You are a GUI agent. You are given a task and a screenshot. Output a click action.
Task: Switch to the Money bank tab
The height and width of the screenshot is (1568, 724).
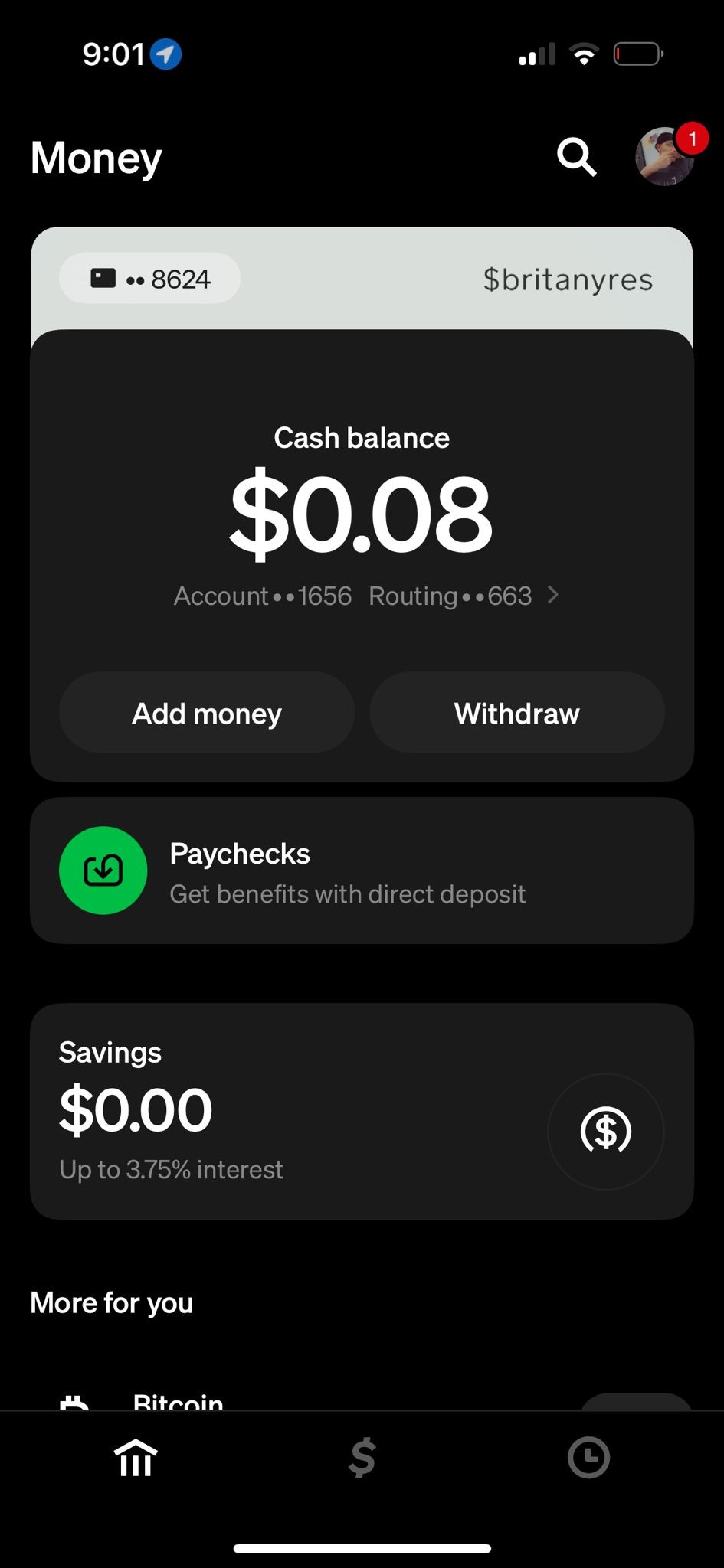[x=136, y=1457]
